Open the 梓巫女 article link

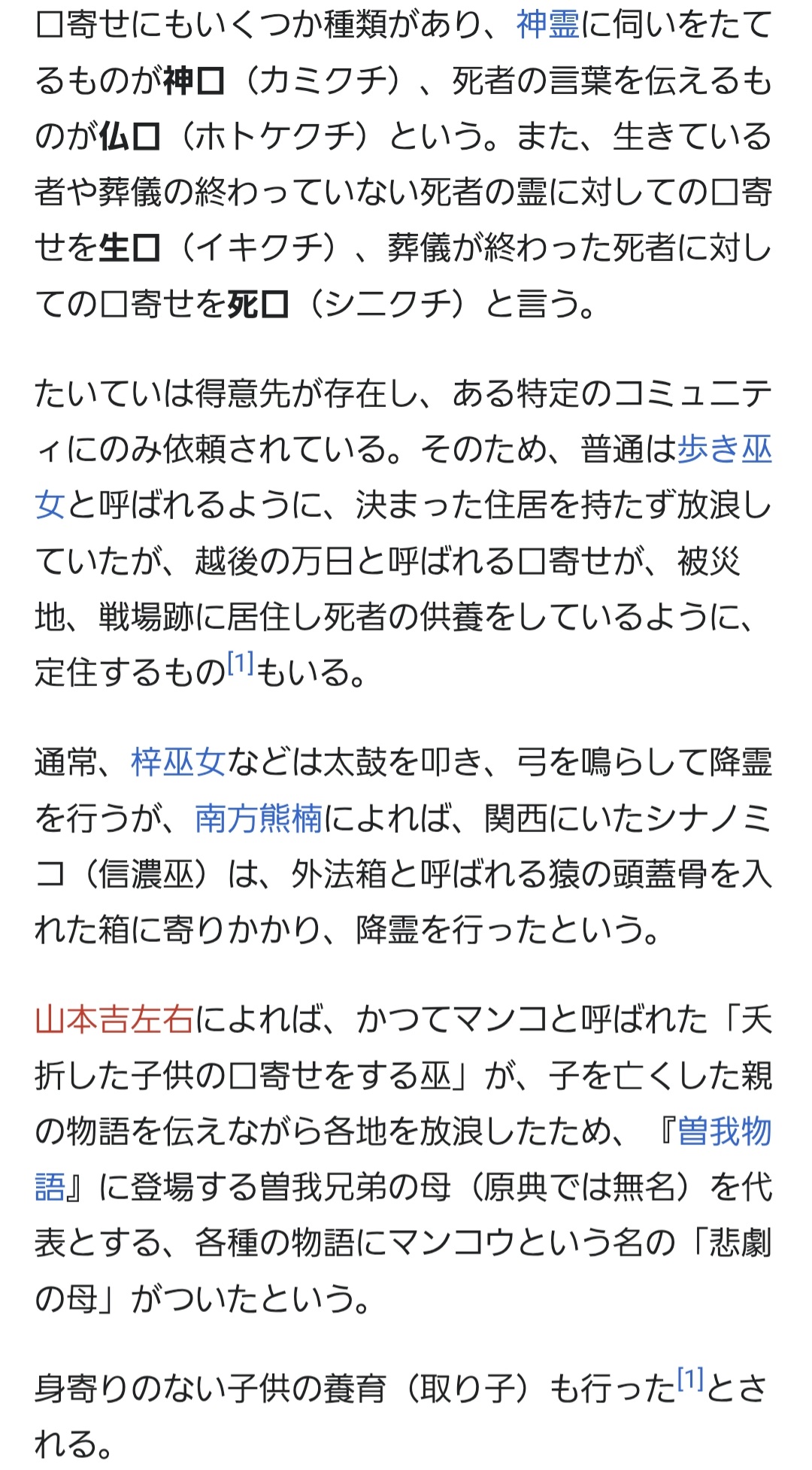point(178,763)
